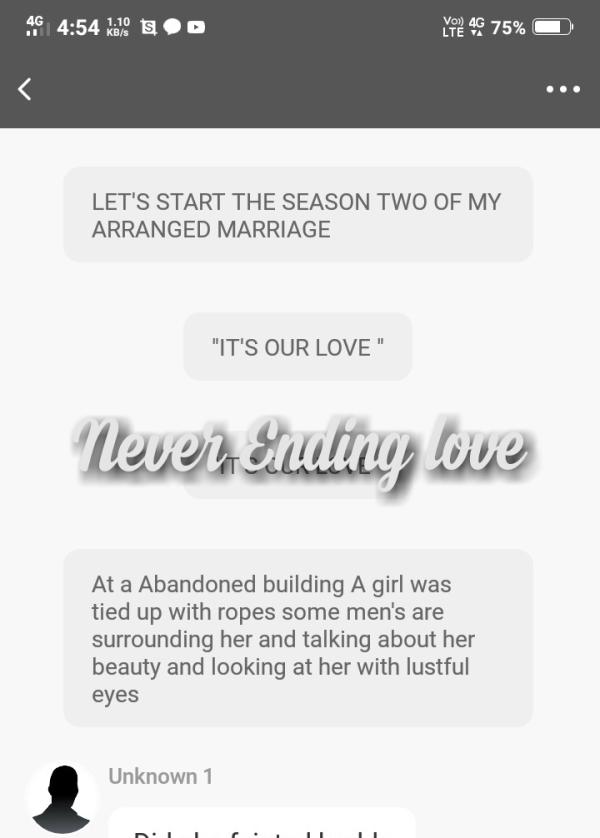Go back using the top-left arrow
The height and width of the screenshot is (838, 600).
point(25,89)
